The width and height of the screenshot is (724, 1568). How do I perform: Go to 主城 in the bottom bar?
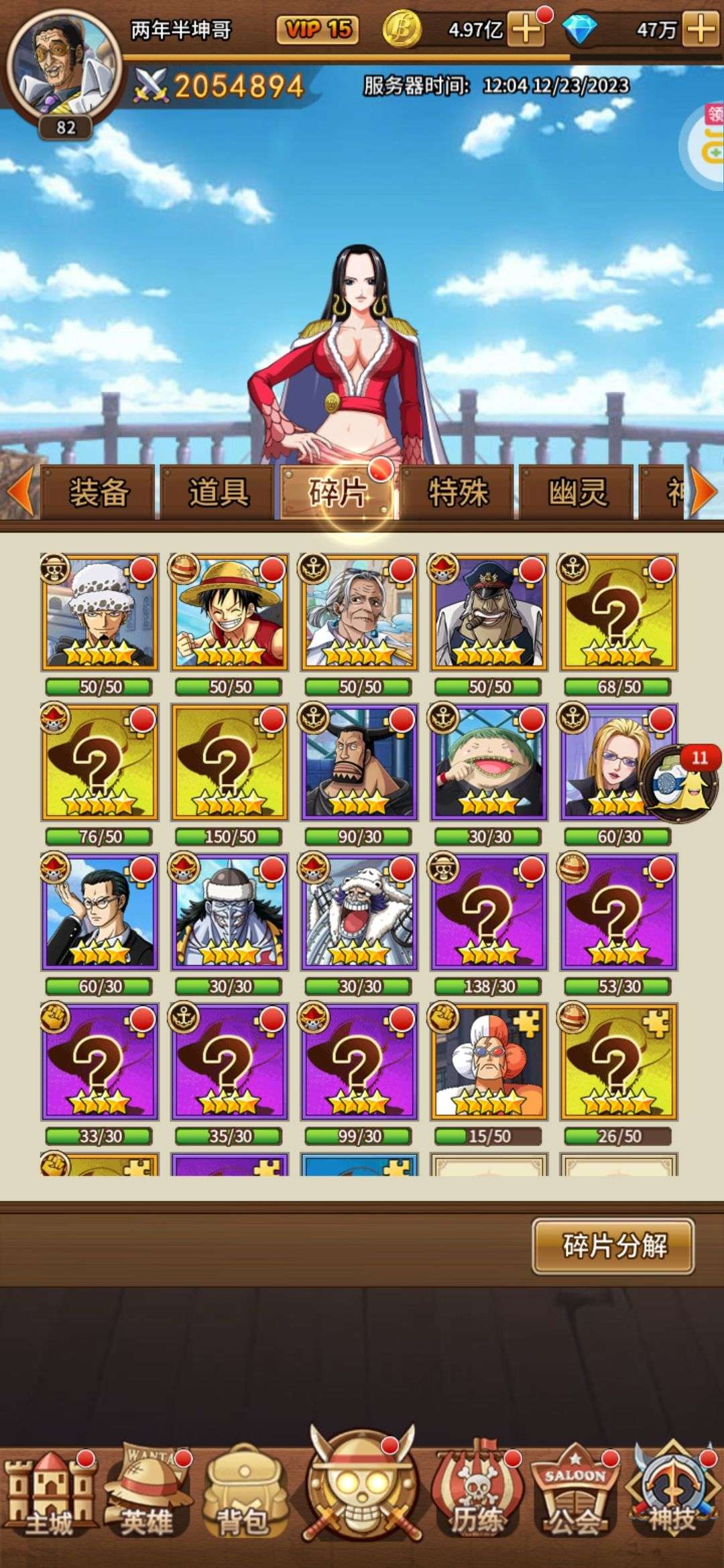click(x=48, y=1498)
